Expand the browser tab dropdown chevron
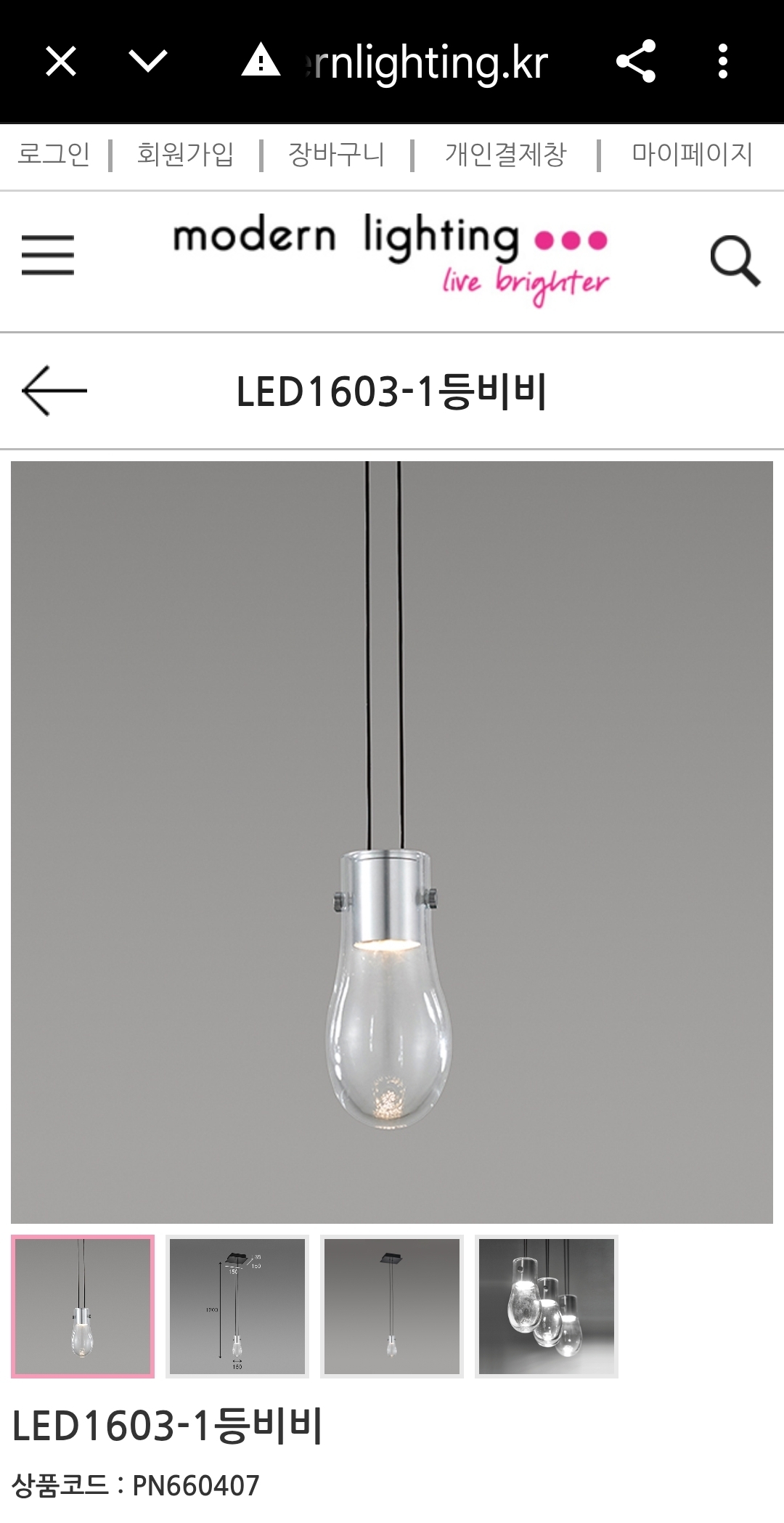This screenshot has height=1523, width=784. coord(148,61)
